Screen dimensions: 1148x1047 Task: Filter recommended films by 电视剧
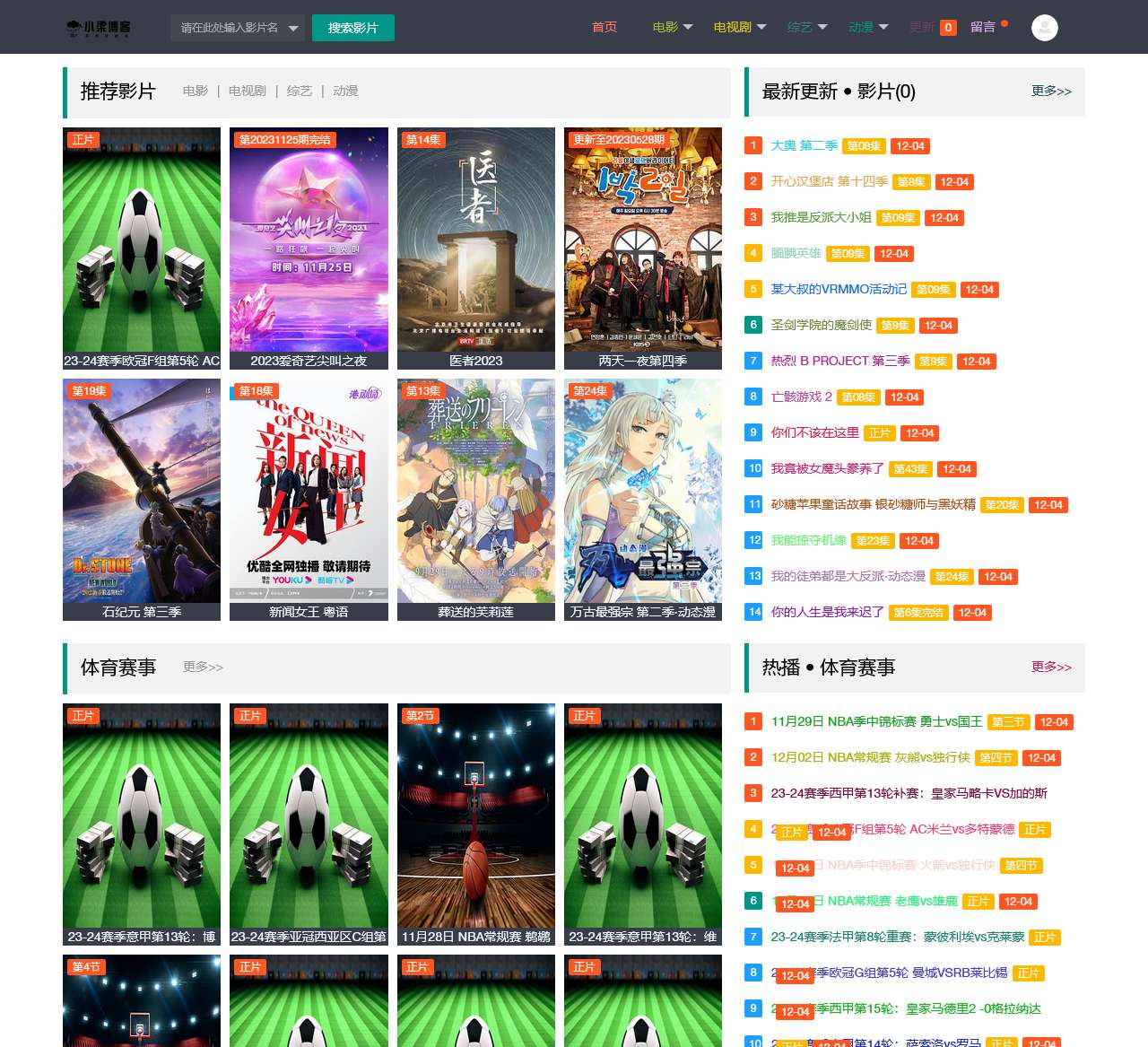coord(247,91)
